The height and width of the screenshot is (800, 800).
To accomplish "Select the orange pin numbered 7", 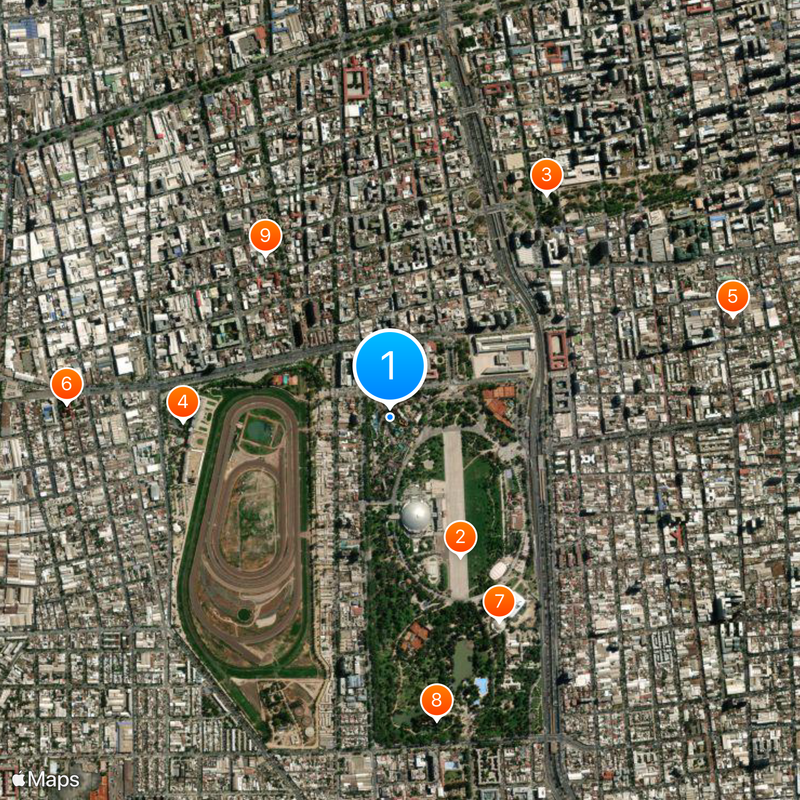I will click(498, 602).
